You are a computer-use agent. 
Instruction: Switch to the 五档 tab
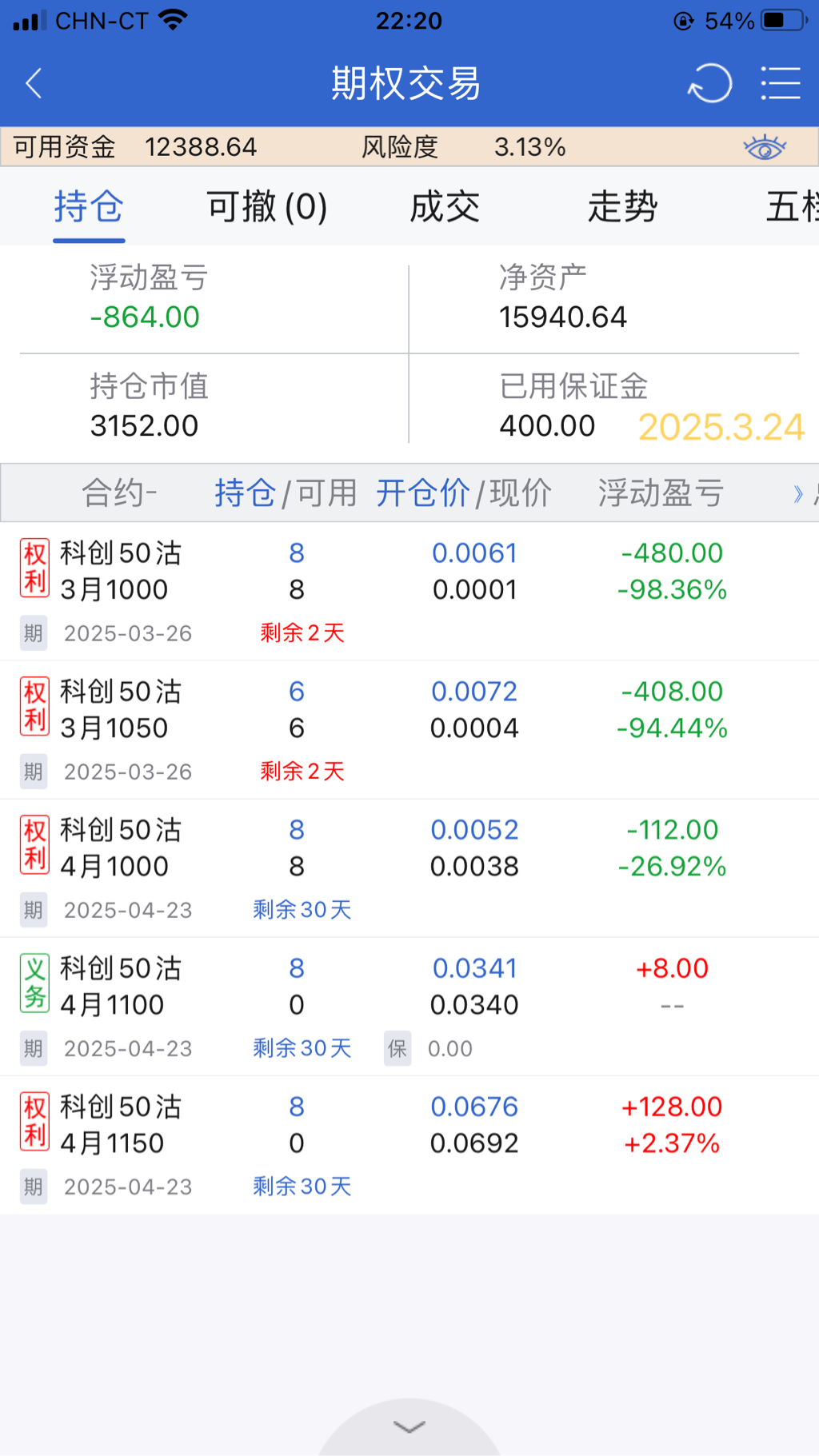(792, 207)
